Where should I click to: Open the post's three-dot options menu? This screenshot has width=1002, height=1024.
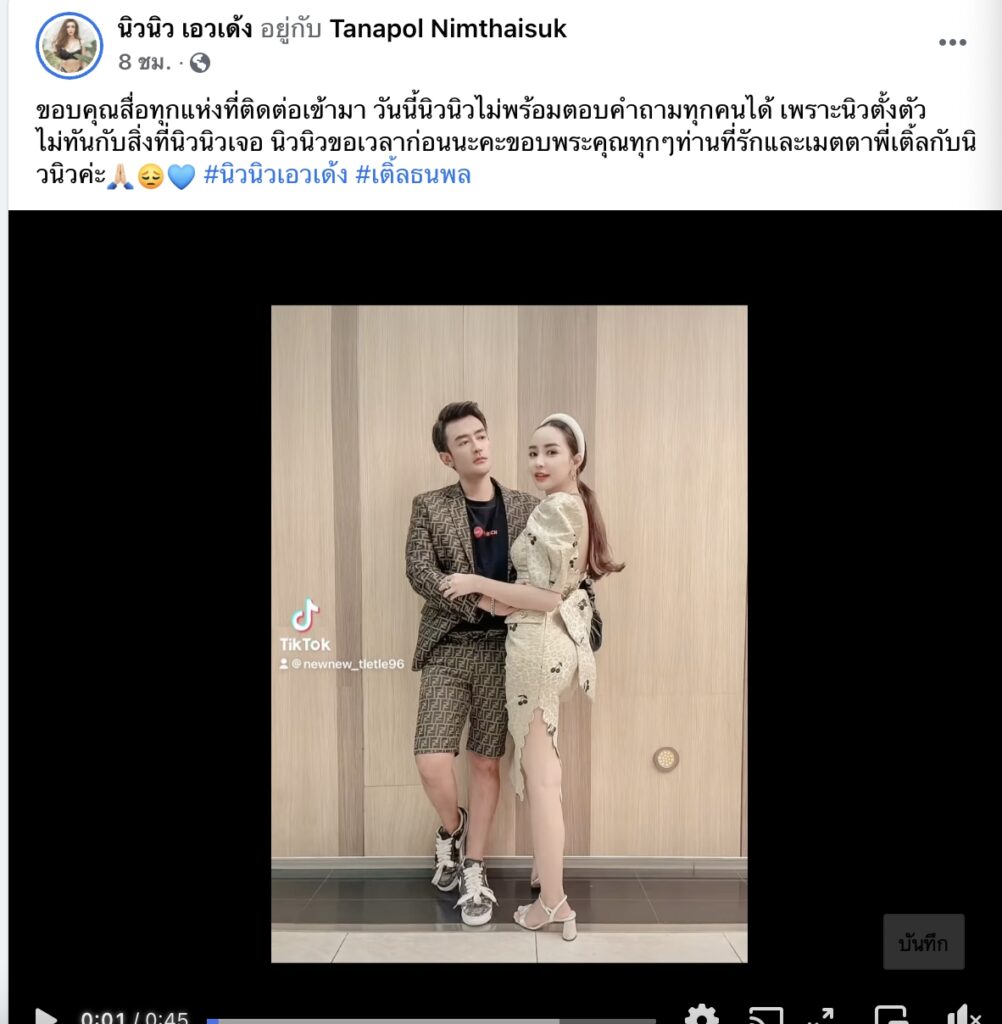click(952, 43)
